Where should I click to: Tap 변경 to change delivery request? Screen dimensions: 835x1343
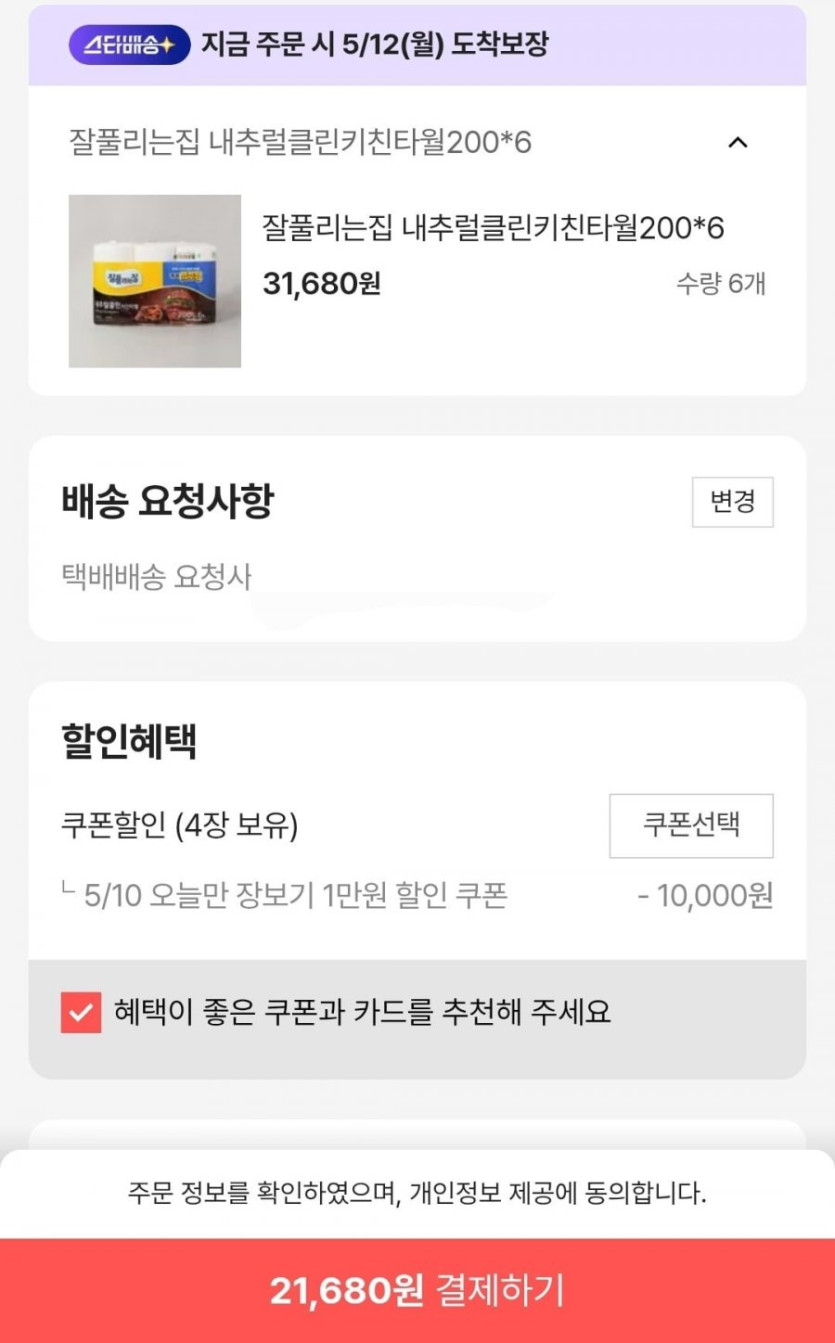(732, 502)
